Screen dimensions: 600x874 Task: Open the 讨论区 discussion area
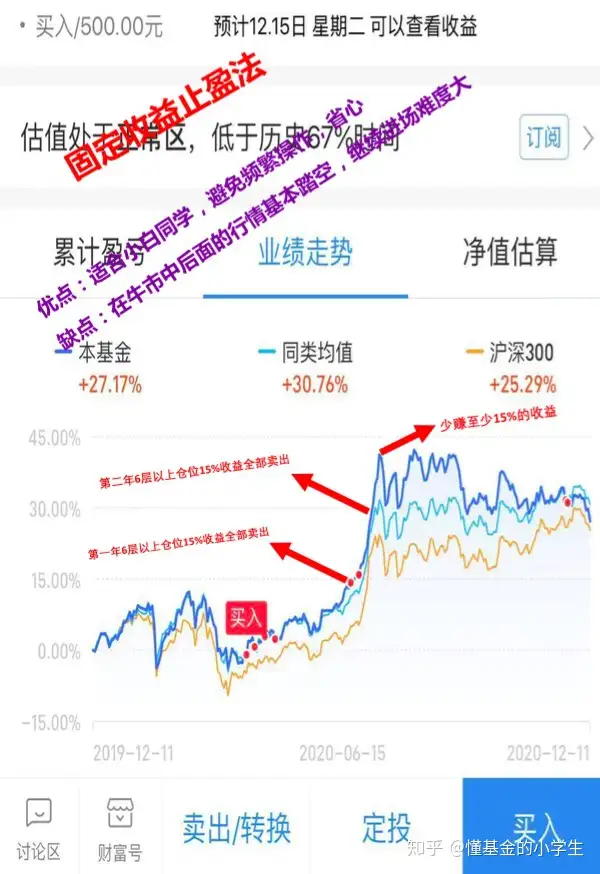click(x=39, y=827)
